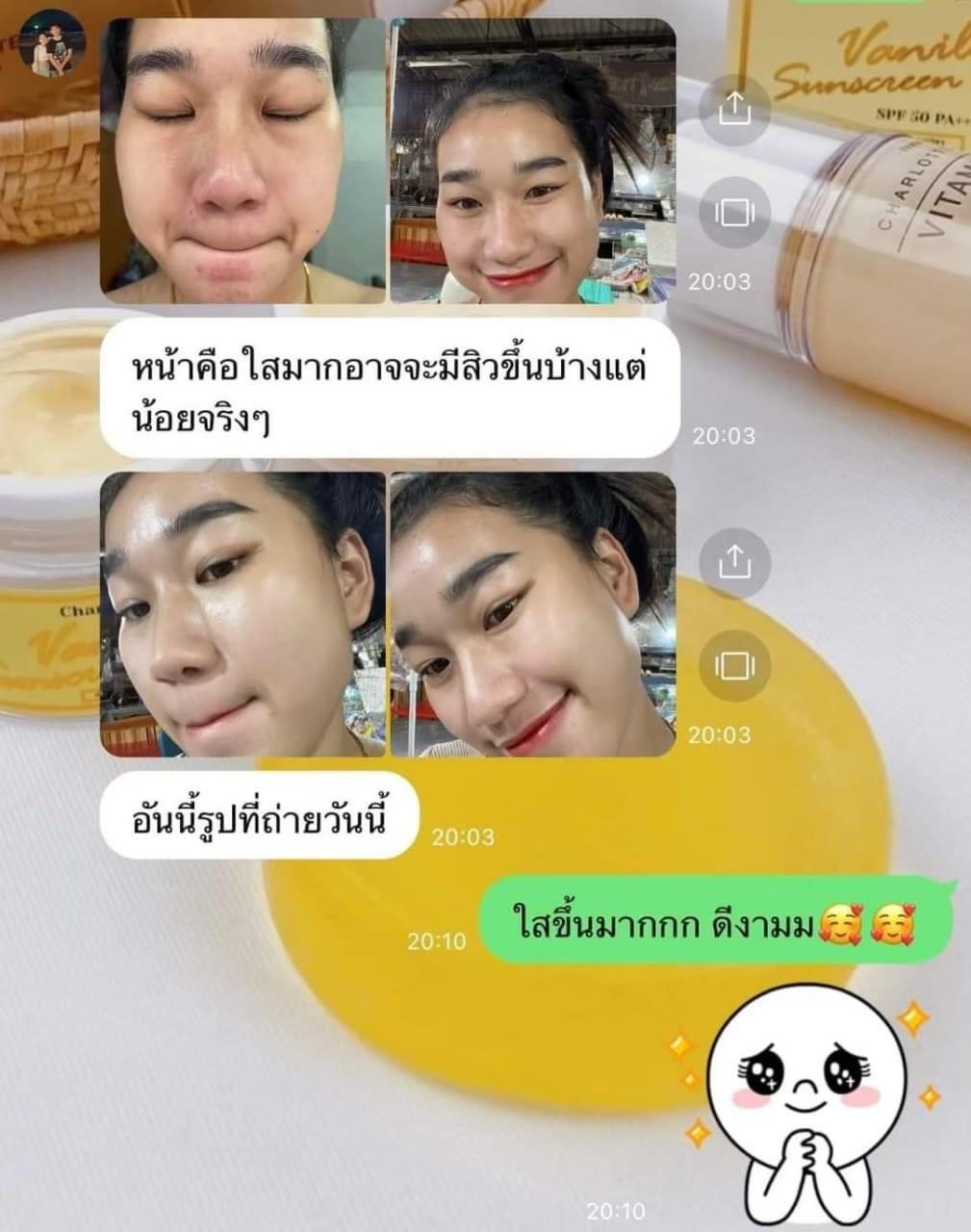Viewport: 971px width, 1232px height.
Task: View the second photo group as album
Action: tap(734, 664)
